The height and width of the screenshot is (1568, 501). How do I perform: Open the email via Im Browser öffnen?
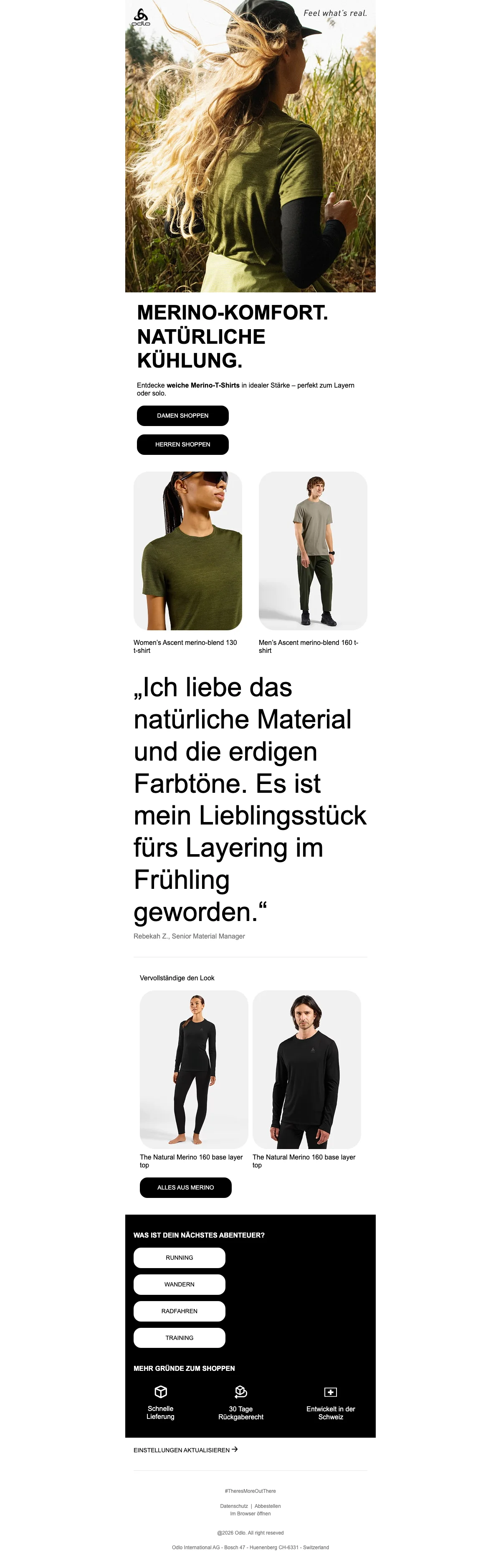(250, 1513)
